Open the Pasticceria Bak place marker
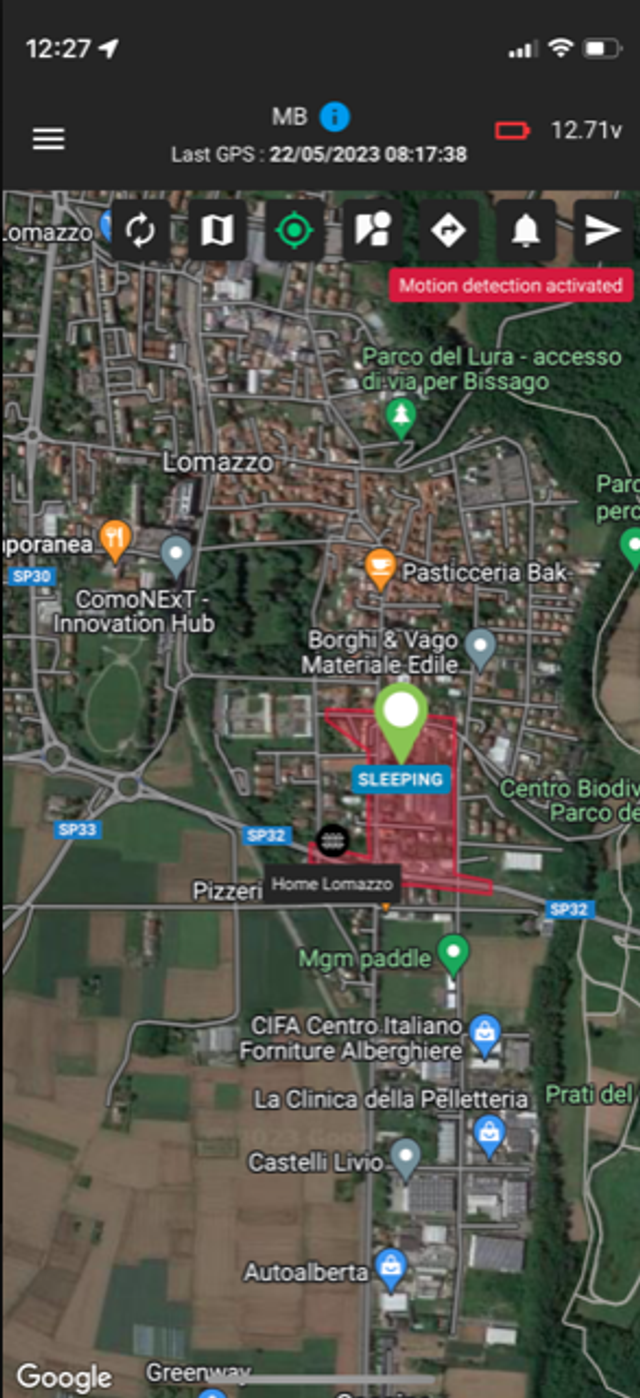 click(x=380, y=569)
